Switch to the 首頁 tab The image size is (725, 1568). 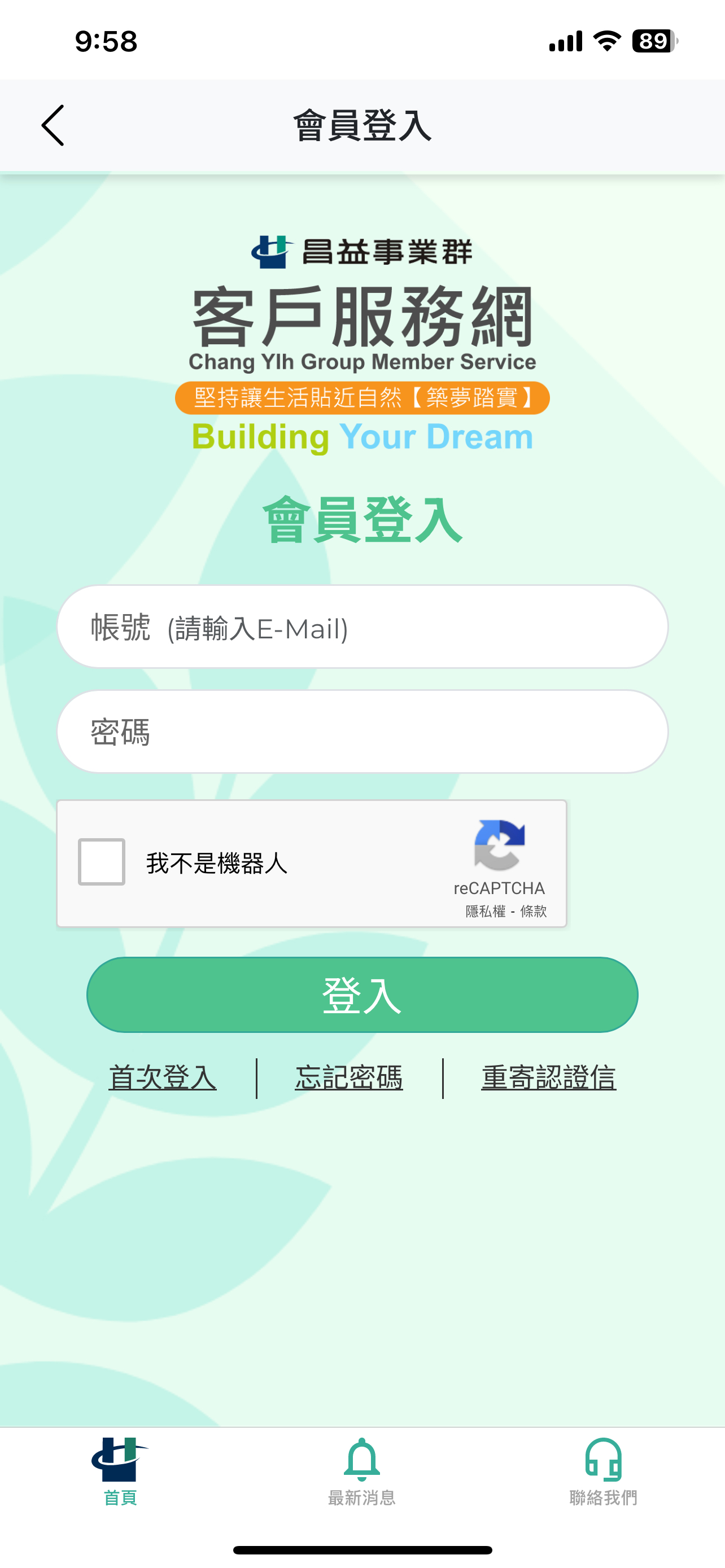click(120, 1471)
